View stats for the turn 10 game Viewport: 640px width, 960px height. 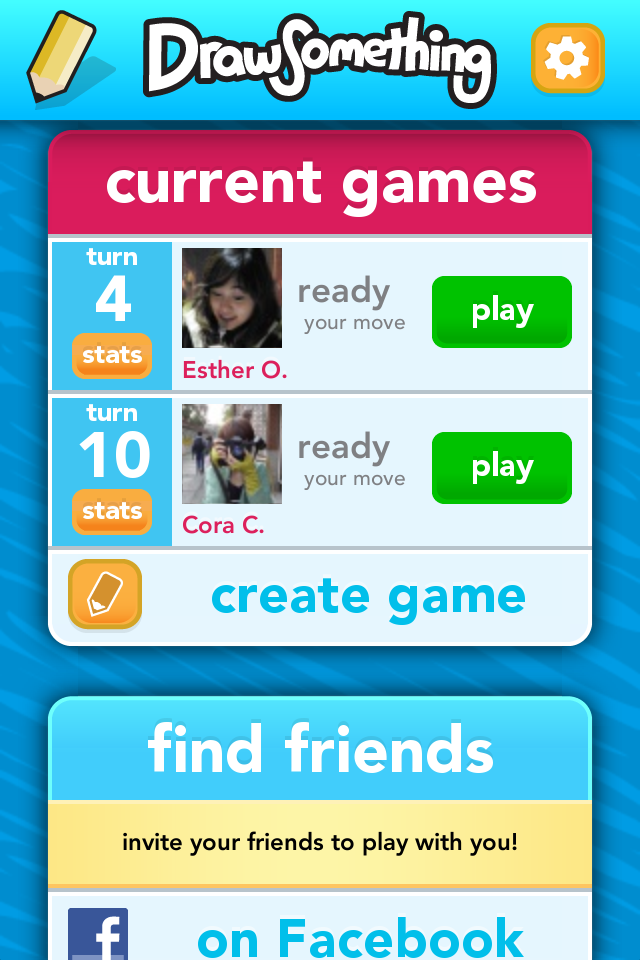click(x=112, y=512)
